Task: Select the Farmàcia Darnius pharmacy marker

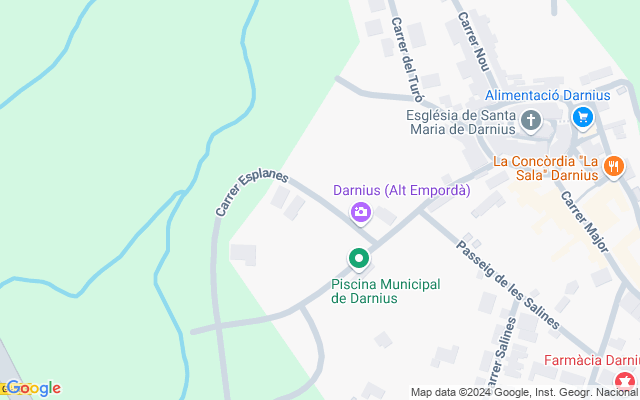Action: coord(625,381)
